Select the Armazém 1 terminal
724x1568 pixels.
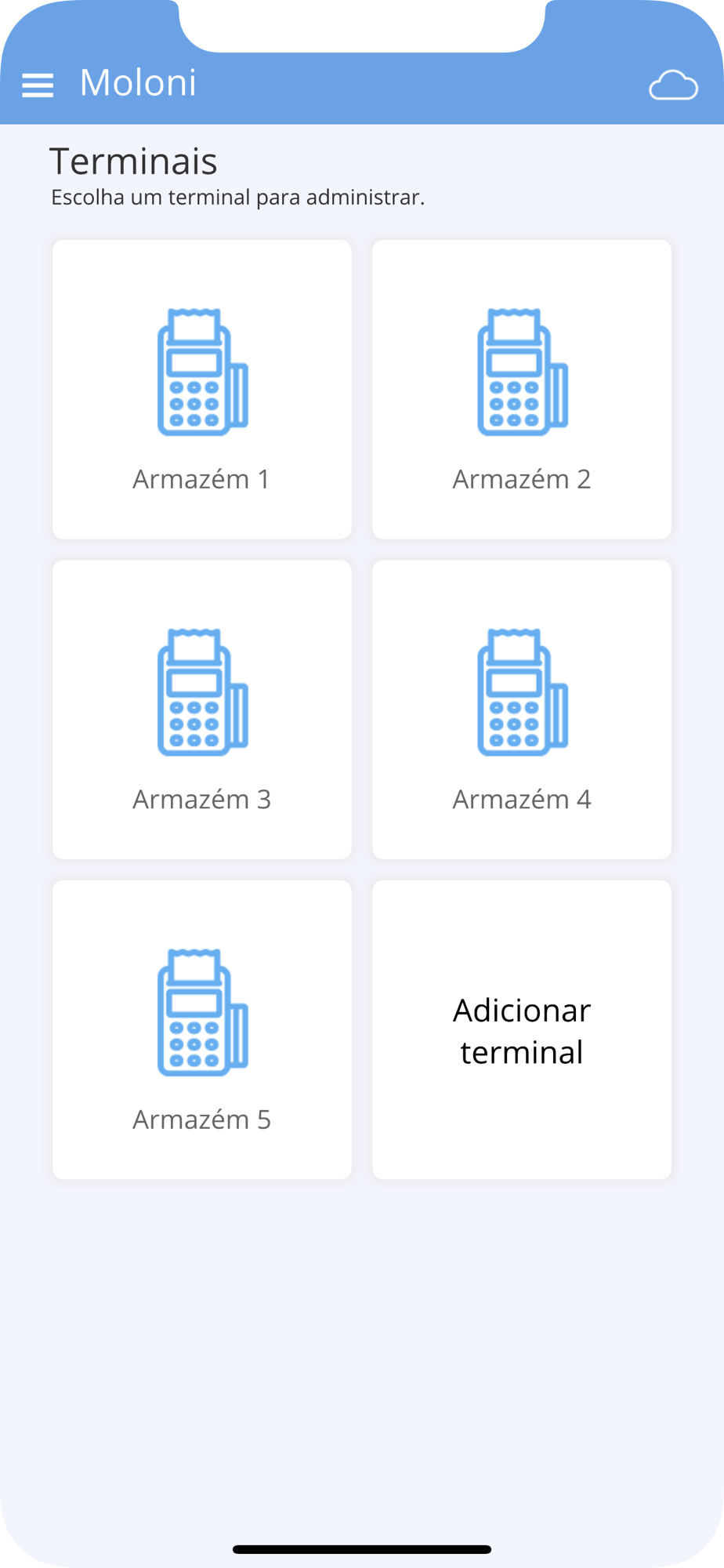[x=202, y=390]
